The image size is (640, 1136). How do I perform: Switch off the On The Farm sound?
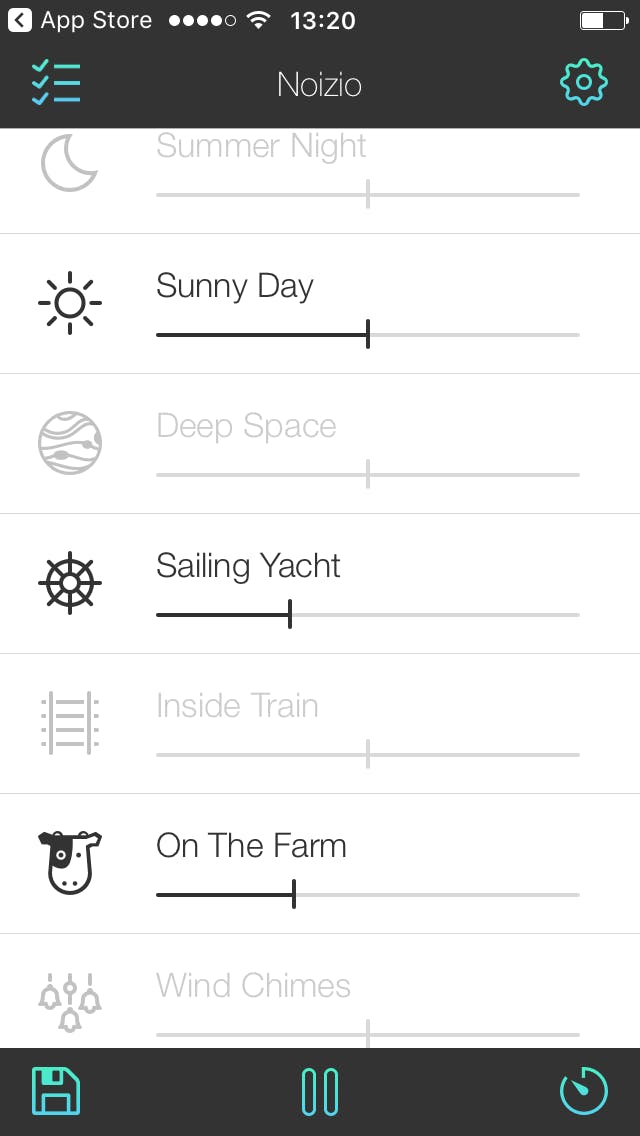pos(70,861)
